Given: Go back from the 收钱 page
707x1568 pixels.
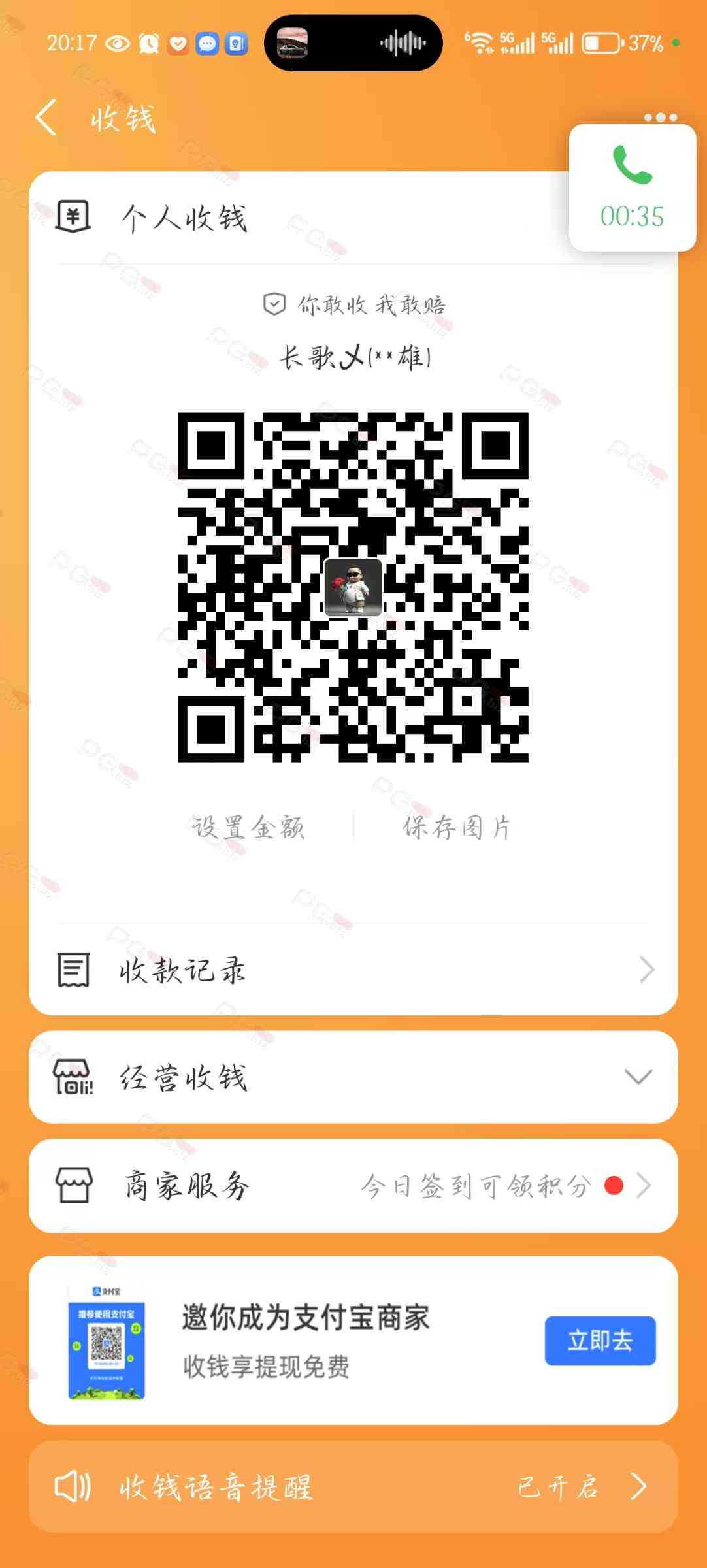Looking at the screenshot, I should tap(47, 118).
